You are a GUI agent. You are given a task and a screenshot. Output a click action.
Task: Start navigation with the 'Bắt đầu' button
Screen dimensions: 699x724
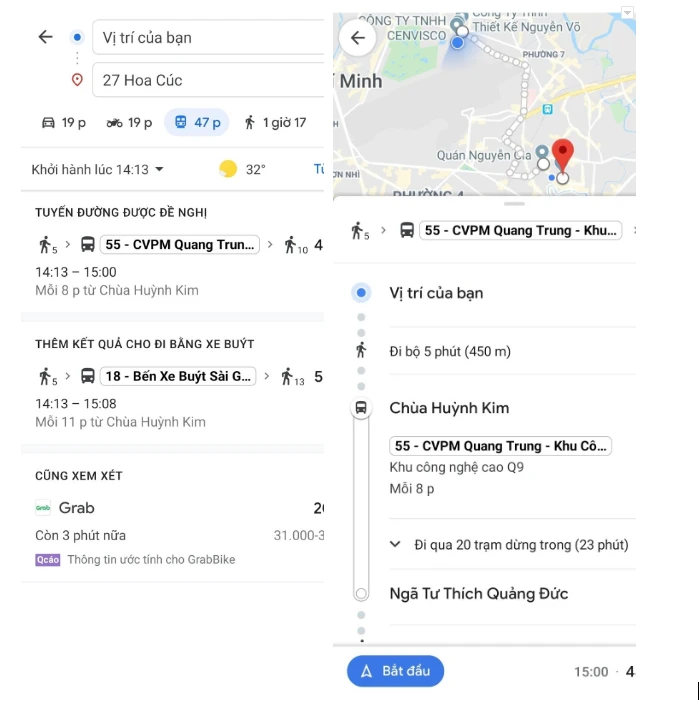tap(395, 671)
